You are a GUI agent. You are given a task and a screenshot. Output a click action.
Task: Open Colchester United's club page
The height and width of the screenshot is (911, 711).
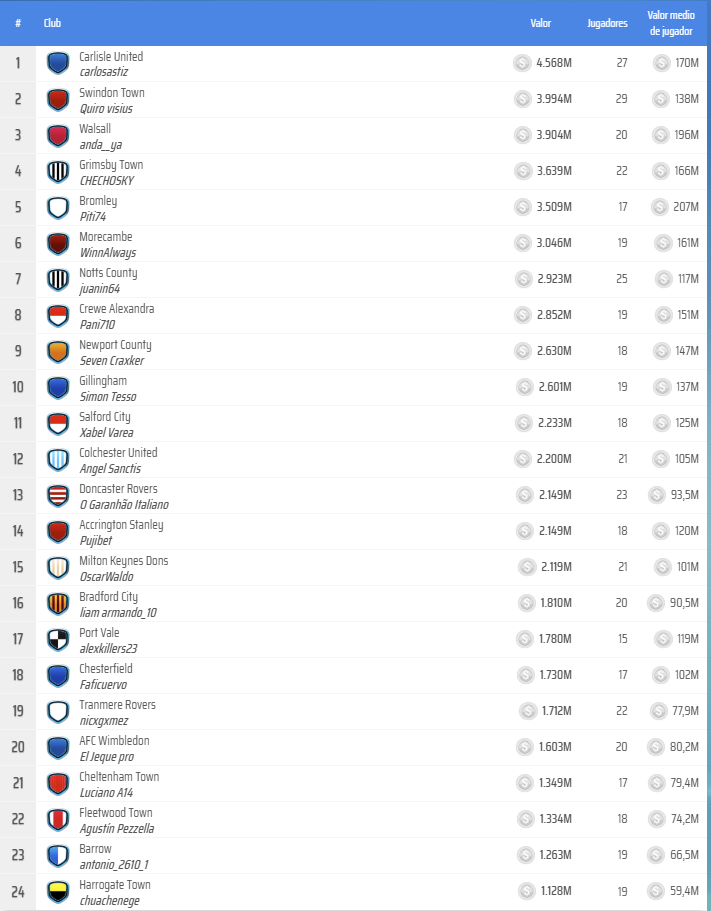coord(117,453)
